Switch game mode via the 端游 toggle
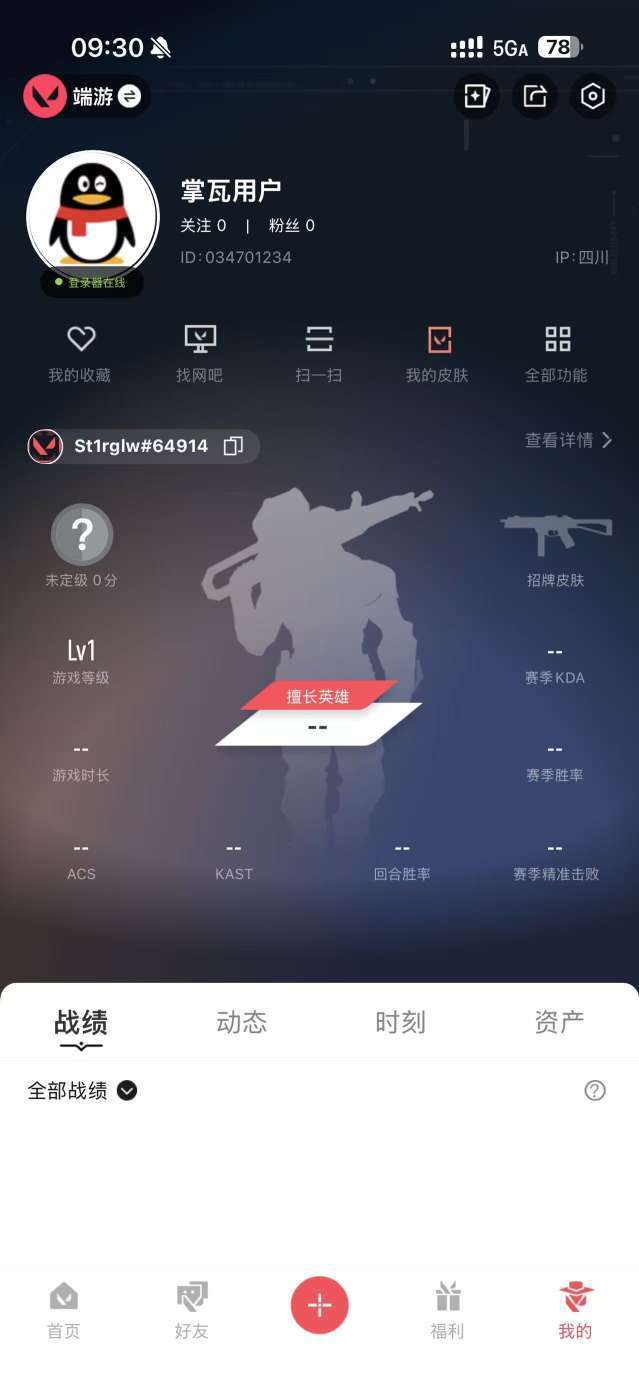Viewport: 639px width, 1390px height. point(129,96)
